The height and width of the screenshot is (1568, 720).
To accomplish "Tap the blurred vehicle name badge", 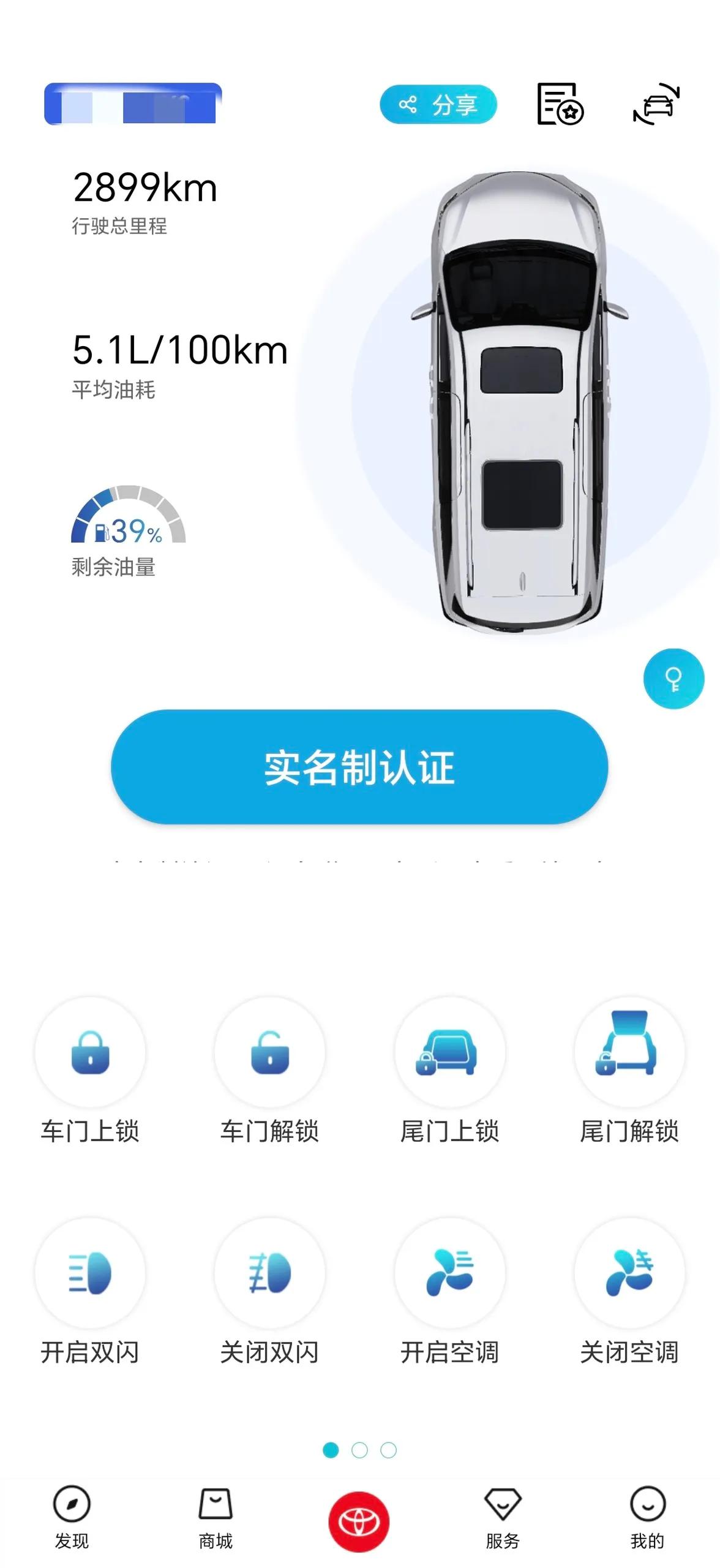I will (x=133, y=104).
